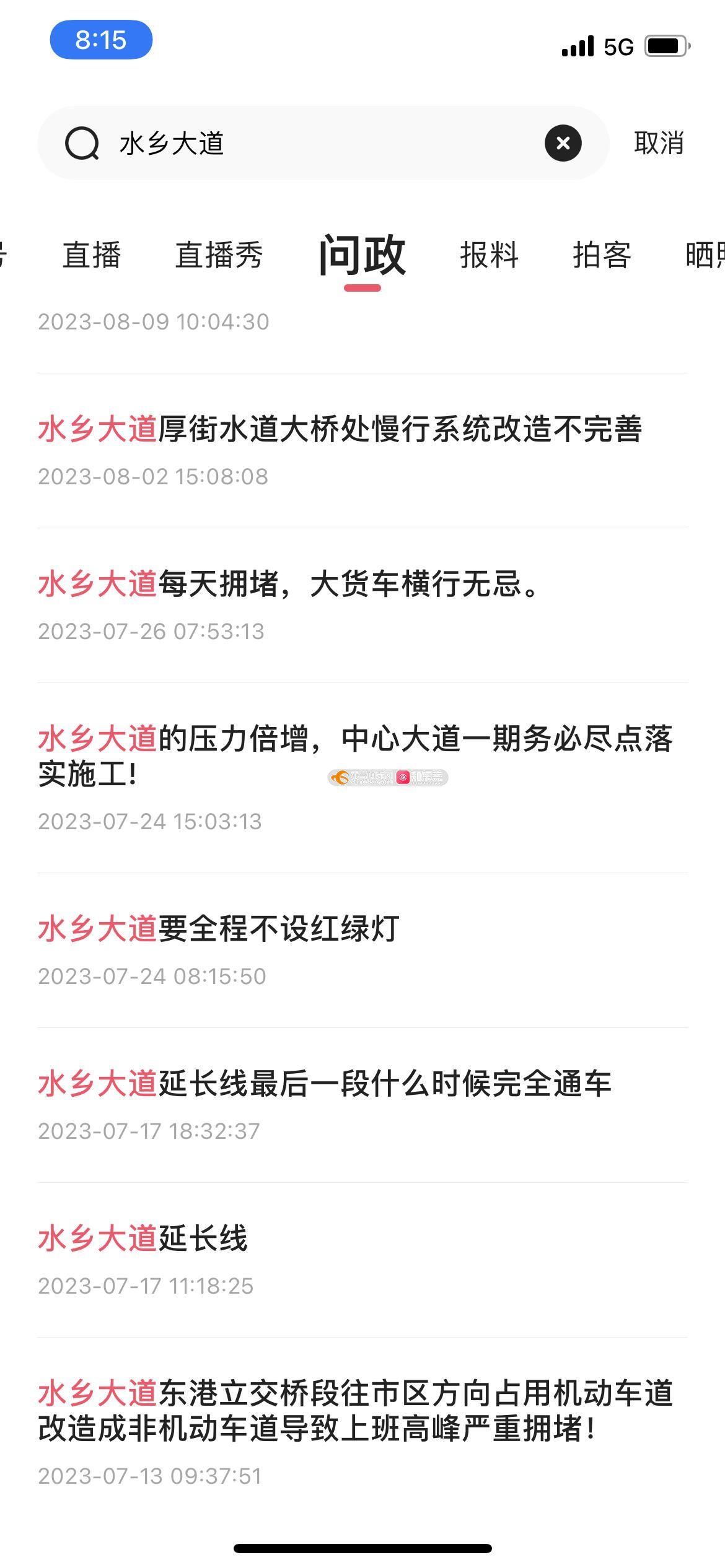This screenshot has width=725, height=1568.
Task: Clear the search text
Action: [563, 143]
